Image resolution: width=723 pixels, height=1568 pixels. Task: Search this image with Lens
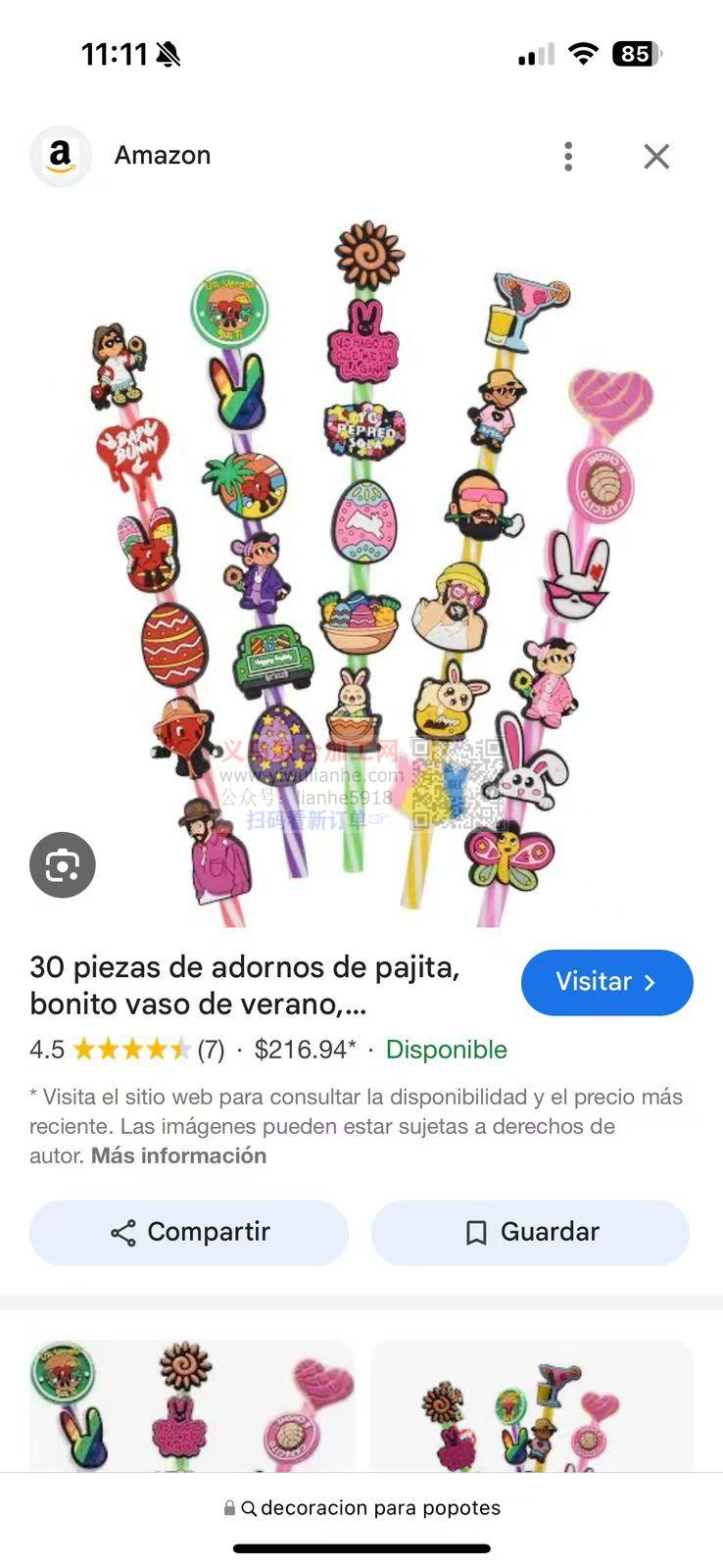pos(63,864)
